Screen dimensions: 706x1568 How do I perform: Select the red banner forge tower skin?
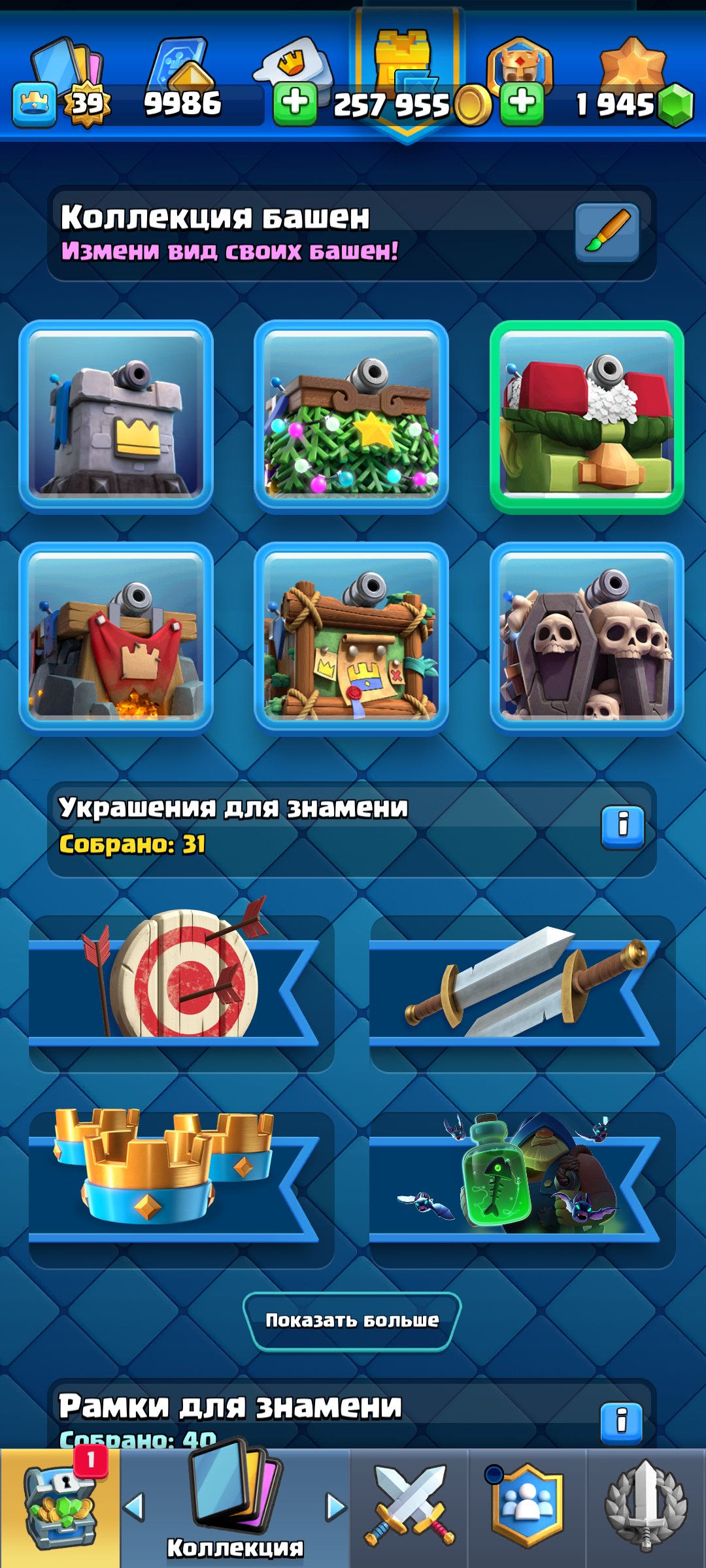pos(116,638)
